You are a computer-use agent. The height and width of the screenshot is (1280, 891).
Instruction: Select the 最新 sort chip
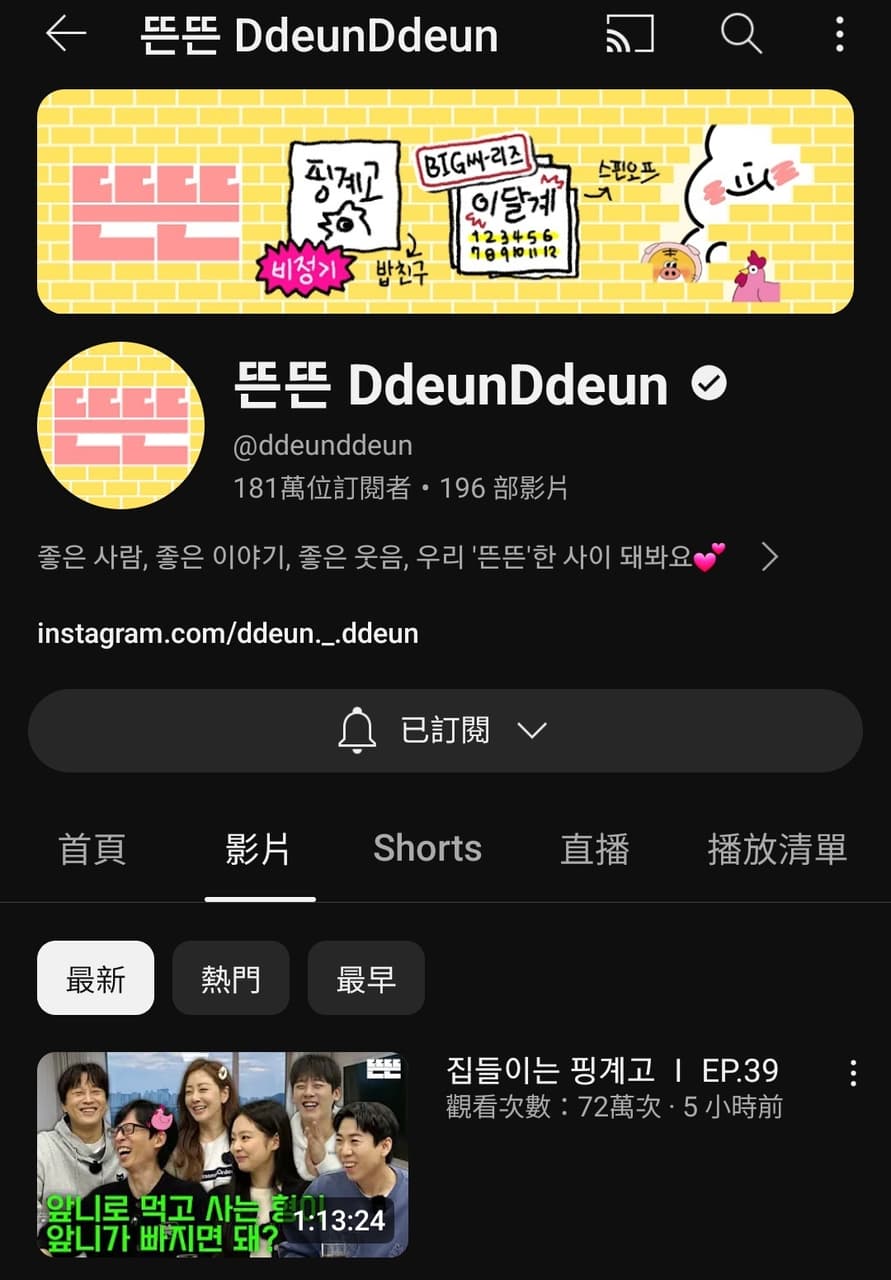tap(96, 978)
